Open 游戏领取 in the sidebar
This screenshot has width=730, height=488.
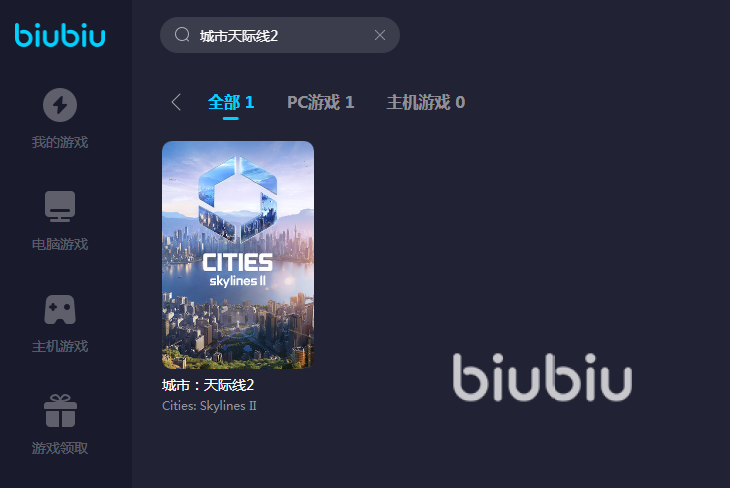tap(60, 424)
